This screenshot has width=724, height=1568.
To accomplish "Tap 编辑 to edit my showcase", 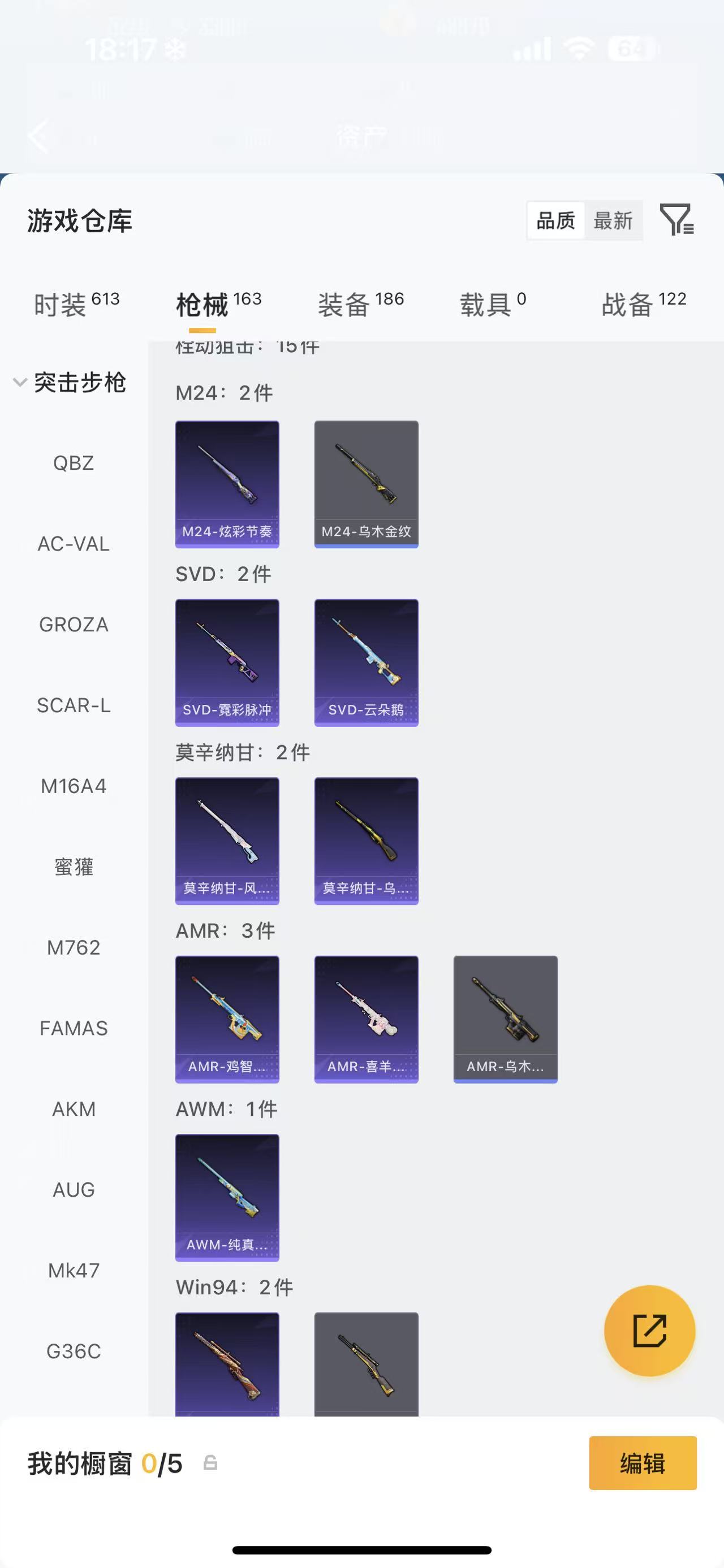I will tap(643, 1463).
